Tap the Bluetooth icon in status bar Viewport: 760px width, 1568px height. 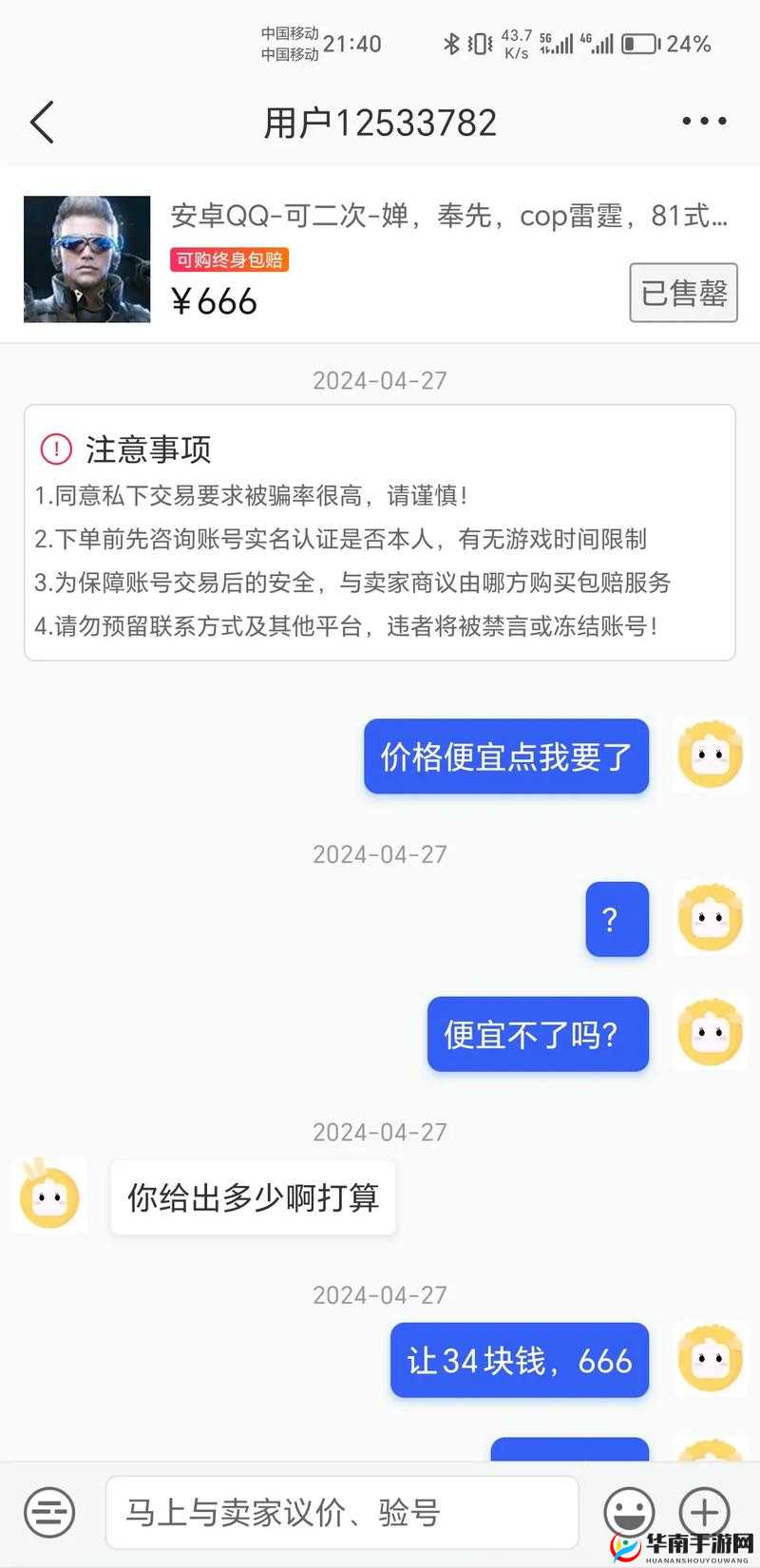[x=453, y=42]
